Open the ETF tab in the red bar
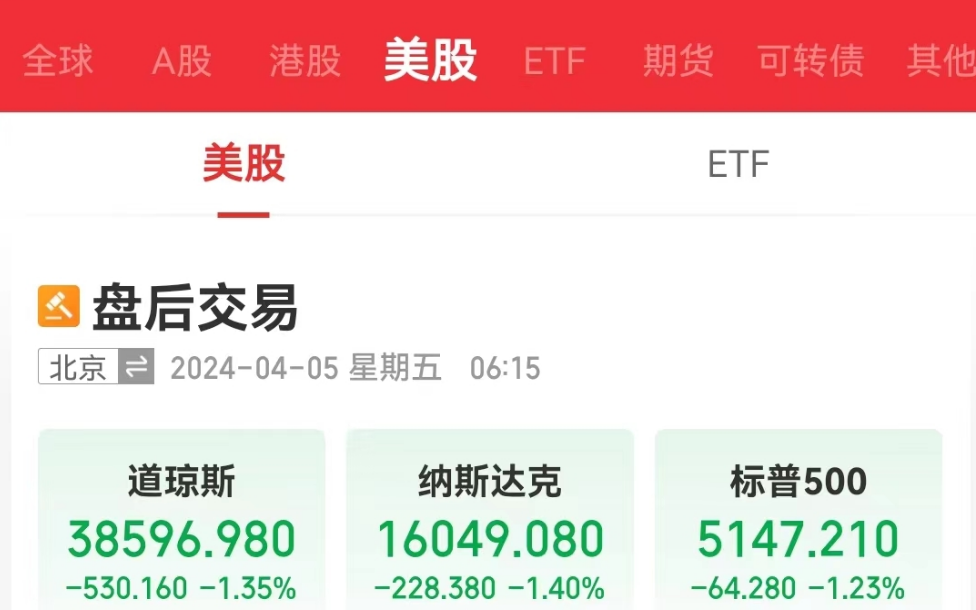This screenshot has width=976, height=610. pyautogui.click(x=554, y=61)
